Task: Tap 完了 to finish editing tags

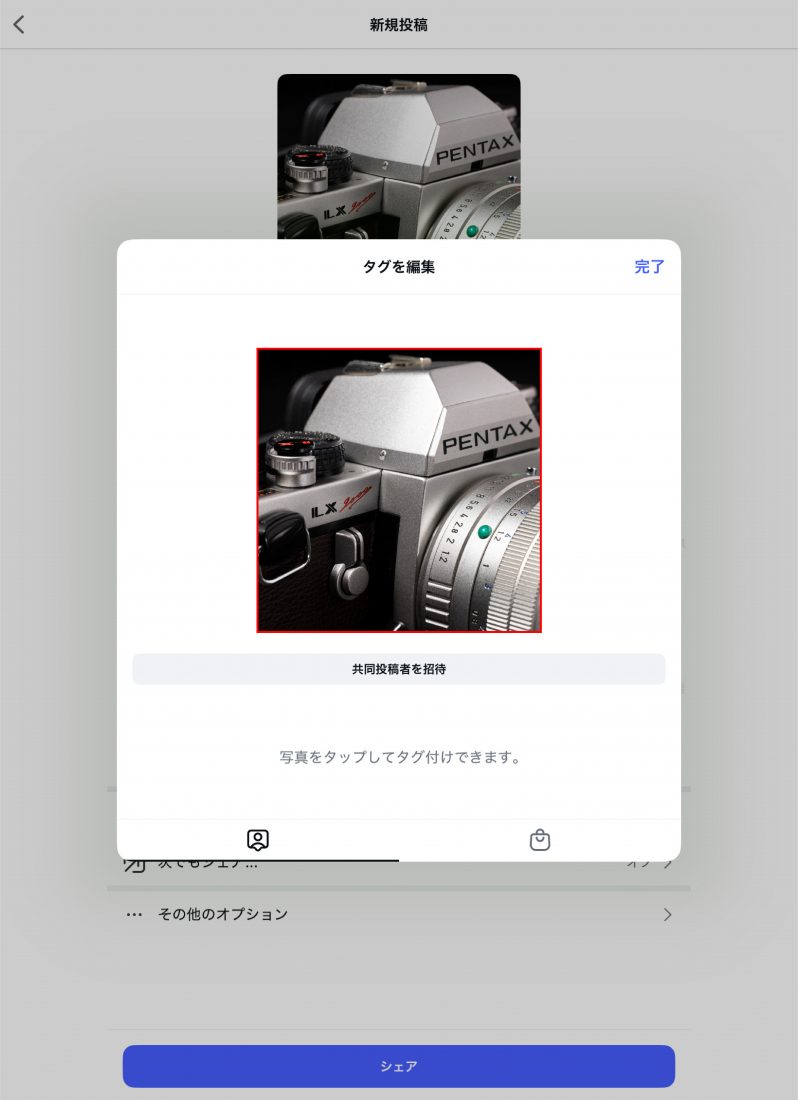Action: [649, 267]
